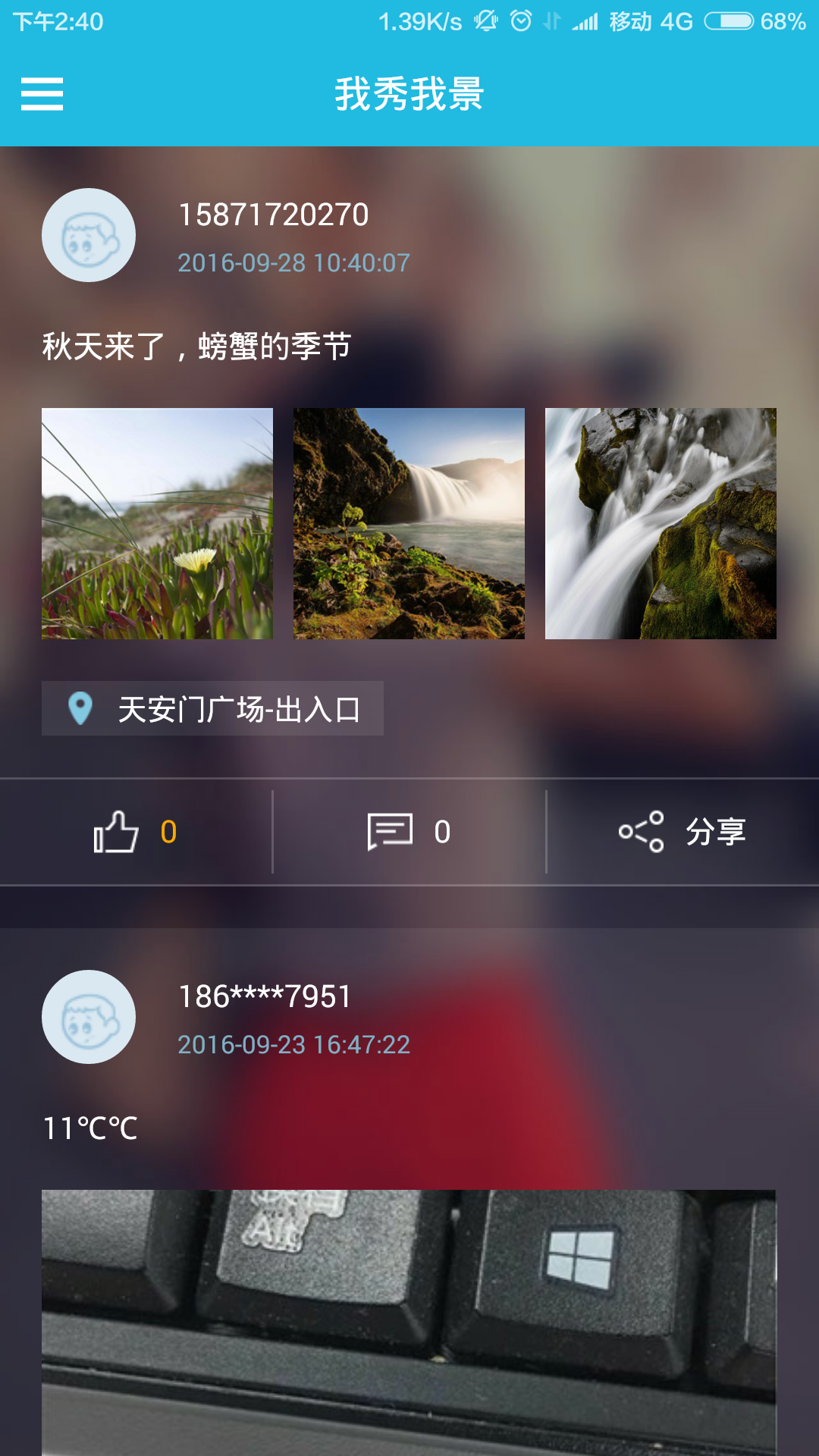Open the flower and grass photo
This screenshot has height=1456, width=819.
[157, 523]
